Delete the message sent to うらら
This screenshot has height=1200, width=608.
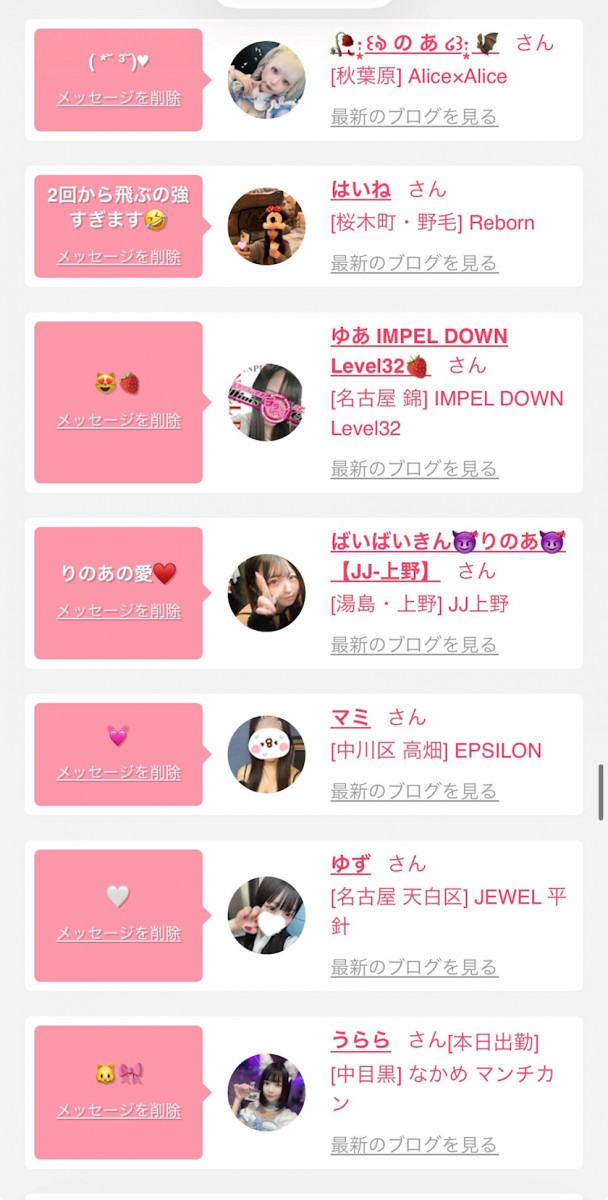coord(119,1111)
